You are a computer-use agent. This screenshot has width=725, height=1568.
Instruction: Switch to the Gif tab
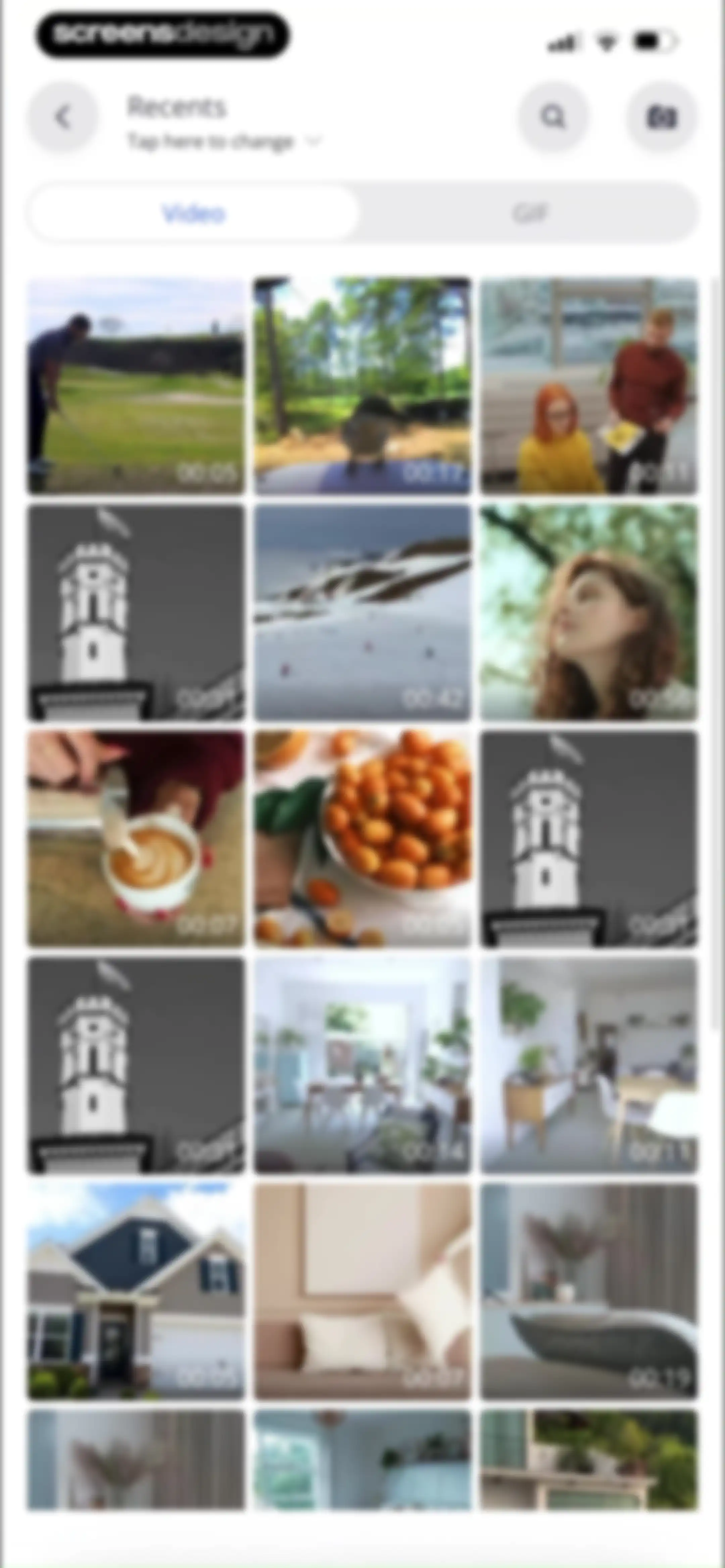pos(529,214)
